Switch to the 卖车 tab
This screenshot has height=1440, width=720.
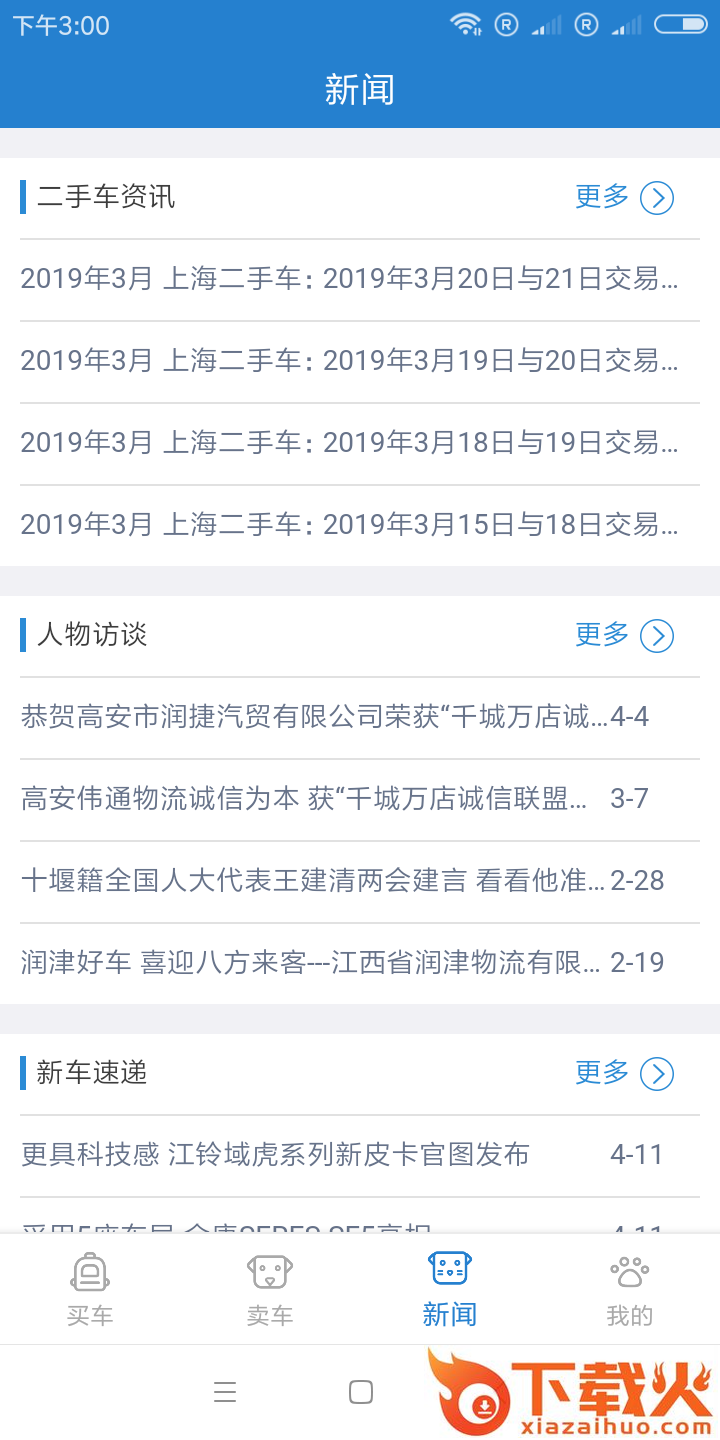(270, 1290)
